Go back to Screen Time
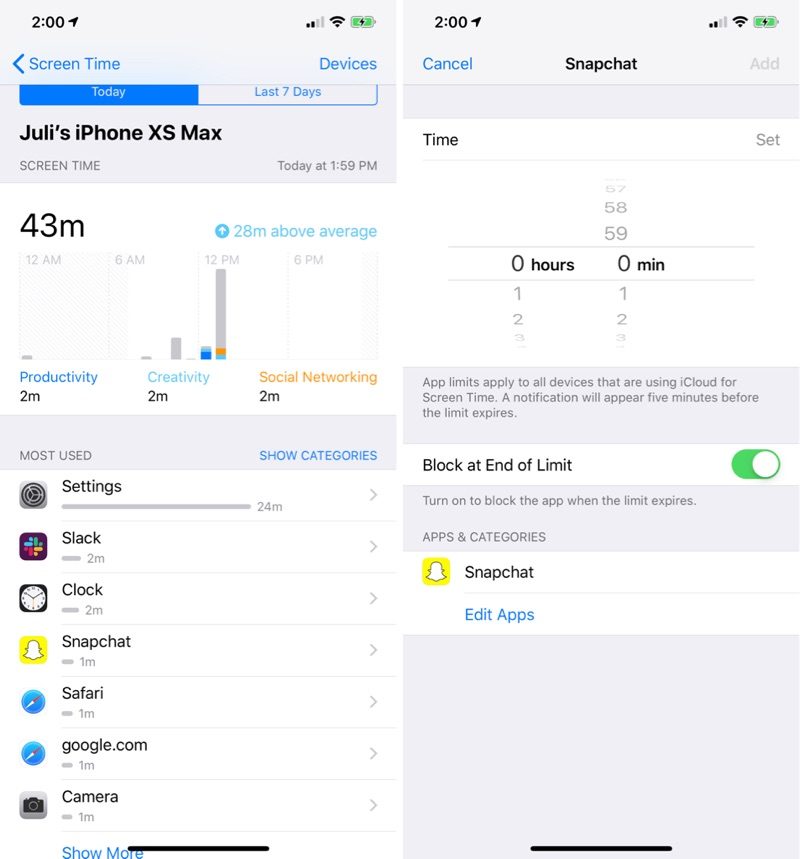Viewport: 800px width, 859px height. pyautogui.click(x=66, y=64)
